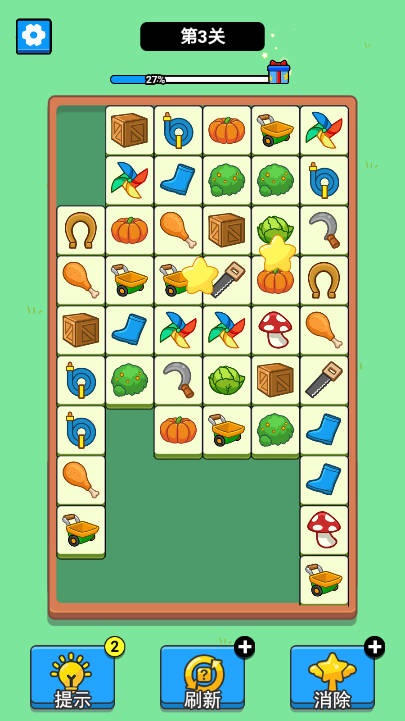The image size is (405, 721).
Task: Activate the 消除 eliminate booster
Action: [x=332, y=677]
